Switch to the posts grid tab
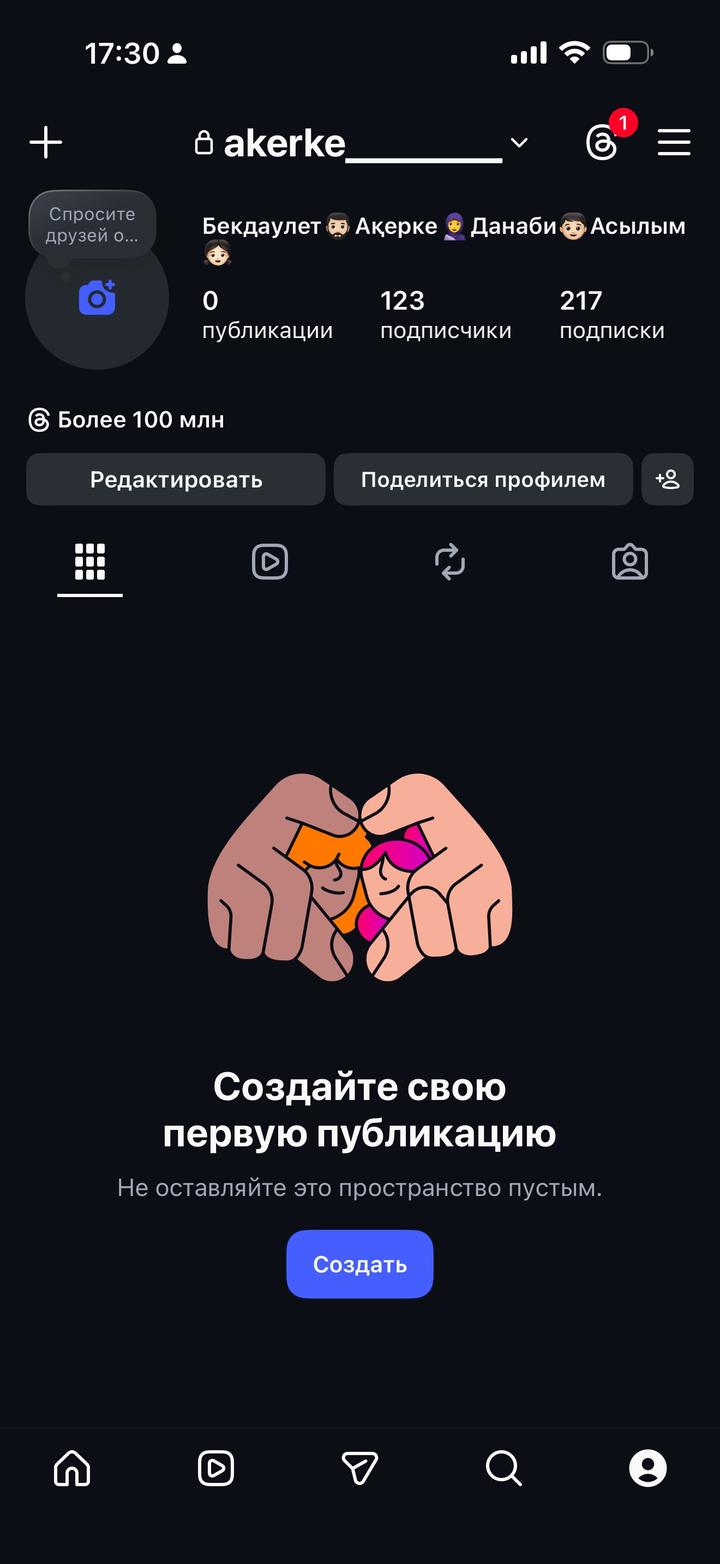The image size is (720, 1564). (x=90, y=563)
